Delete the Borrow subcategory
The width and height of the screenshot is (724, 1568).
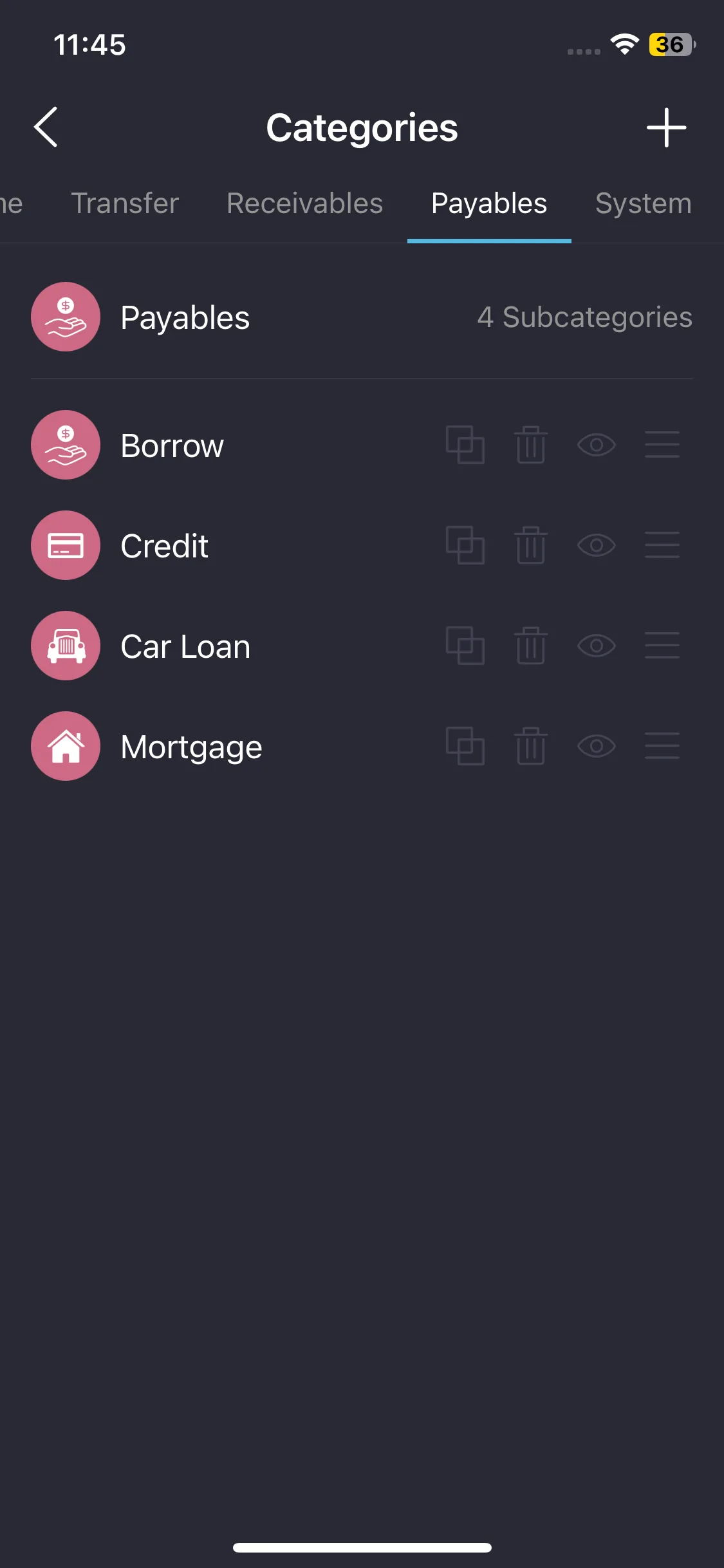click(x=531, y=445)
